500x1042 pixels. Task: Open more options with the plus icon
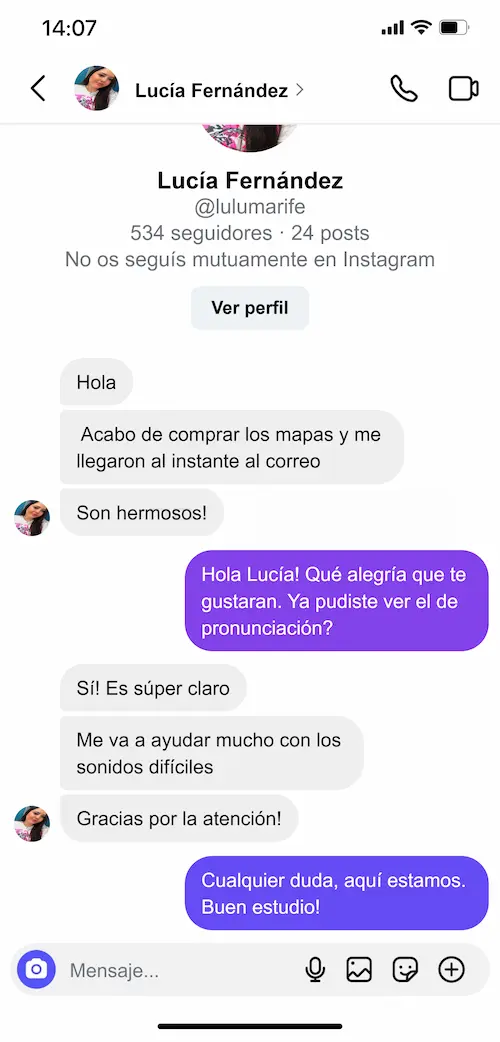pyautogui.click(x=451, y=970)
